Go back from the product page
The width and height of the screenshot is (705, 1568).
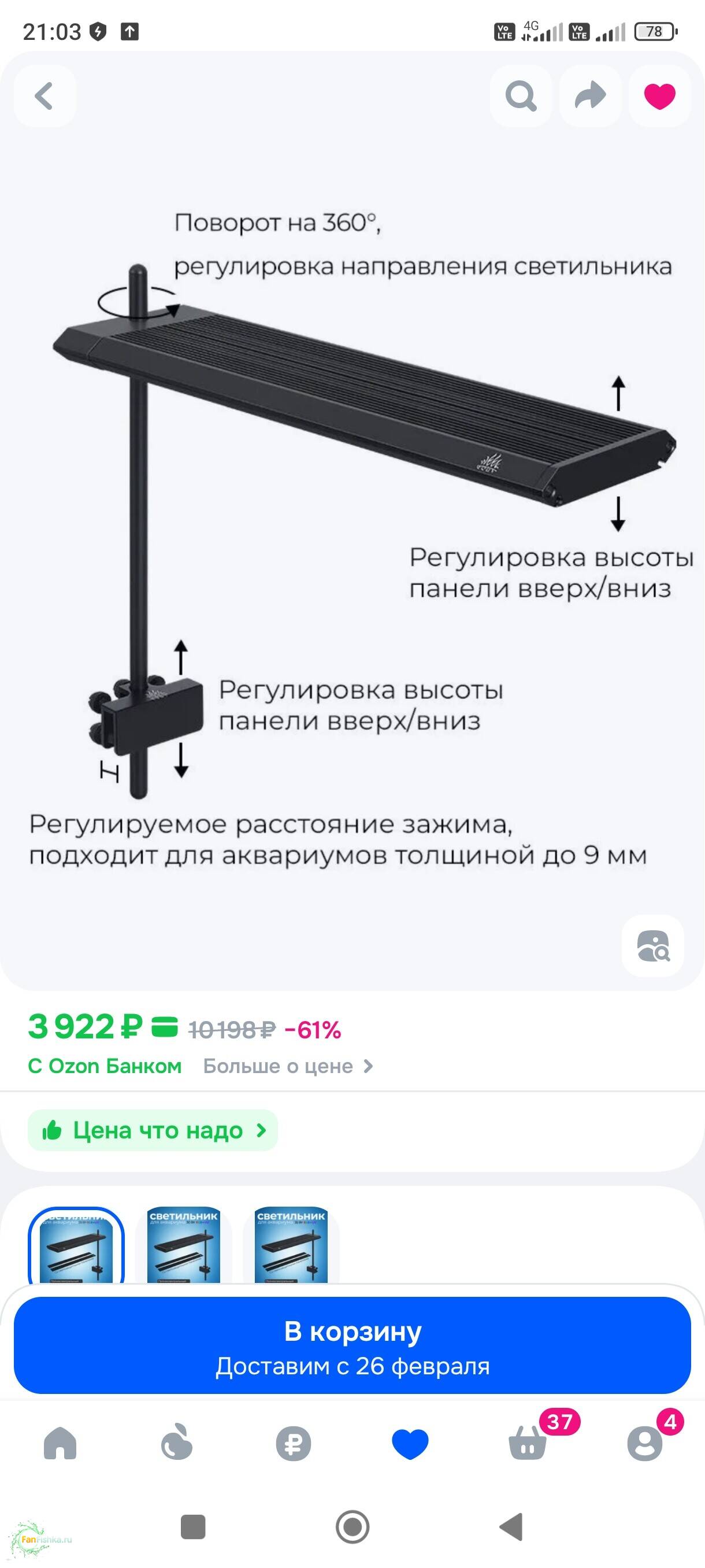coord(44,96)
